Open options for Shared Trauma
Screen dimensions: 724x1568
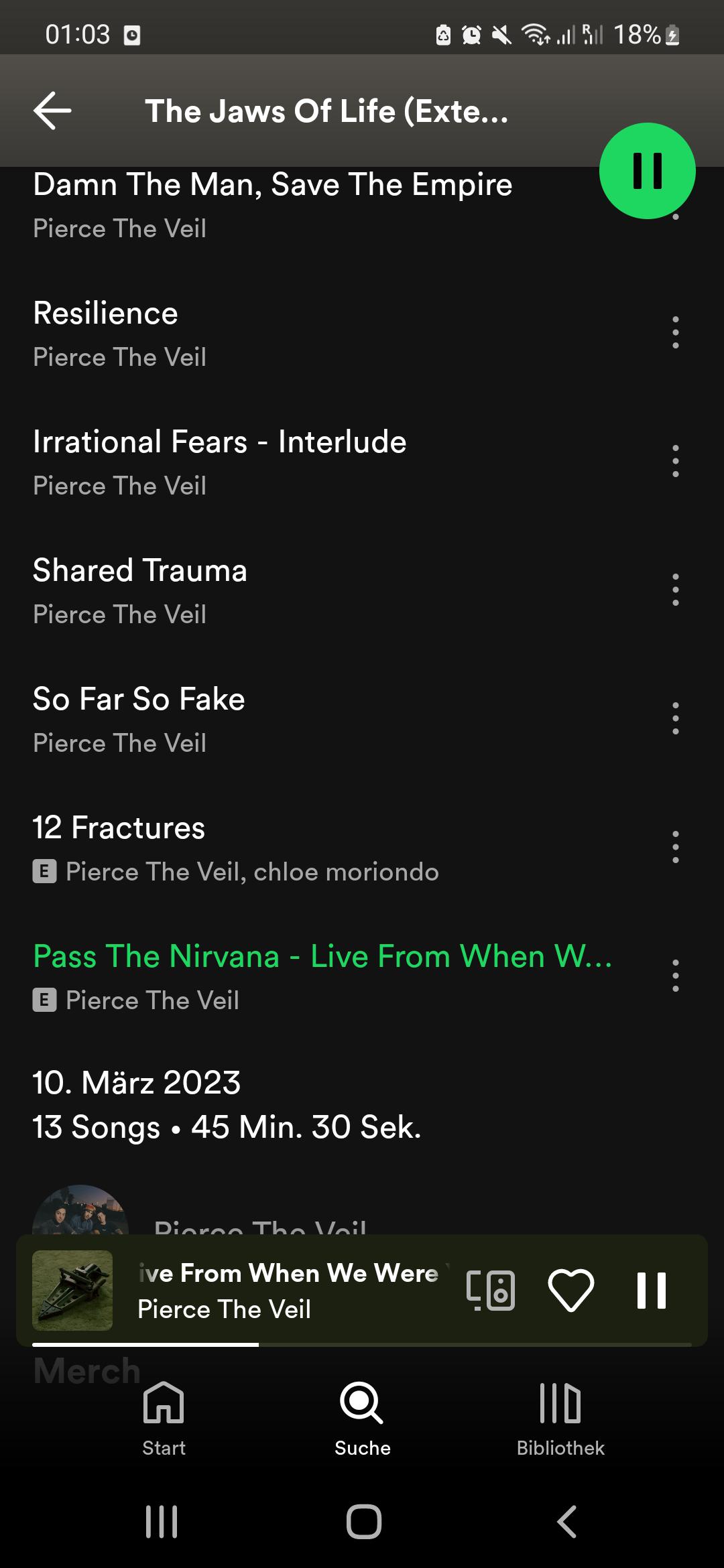675,590
